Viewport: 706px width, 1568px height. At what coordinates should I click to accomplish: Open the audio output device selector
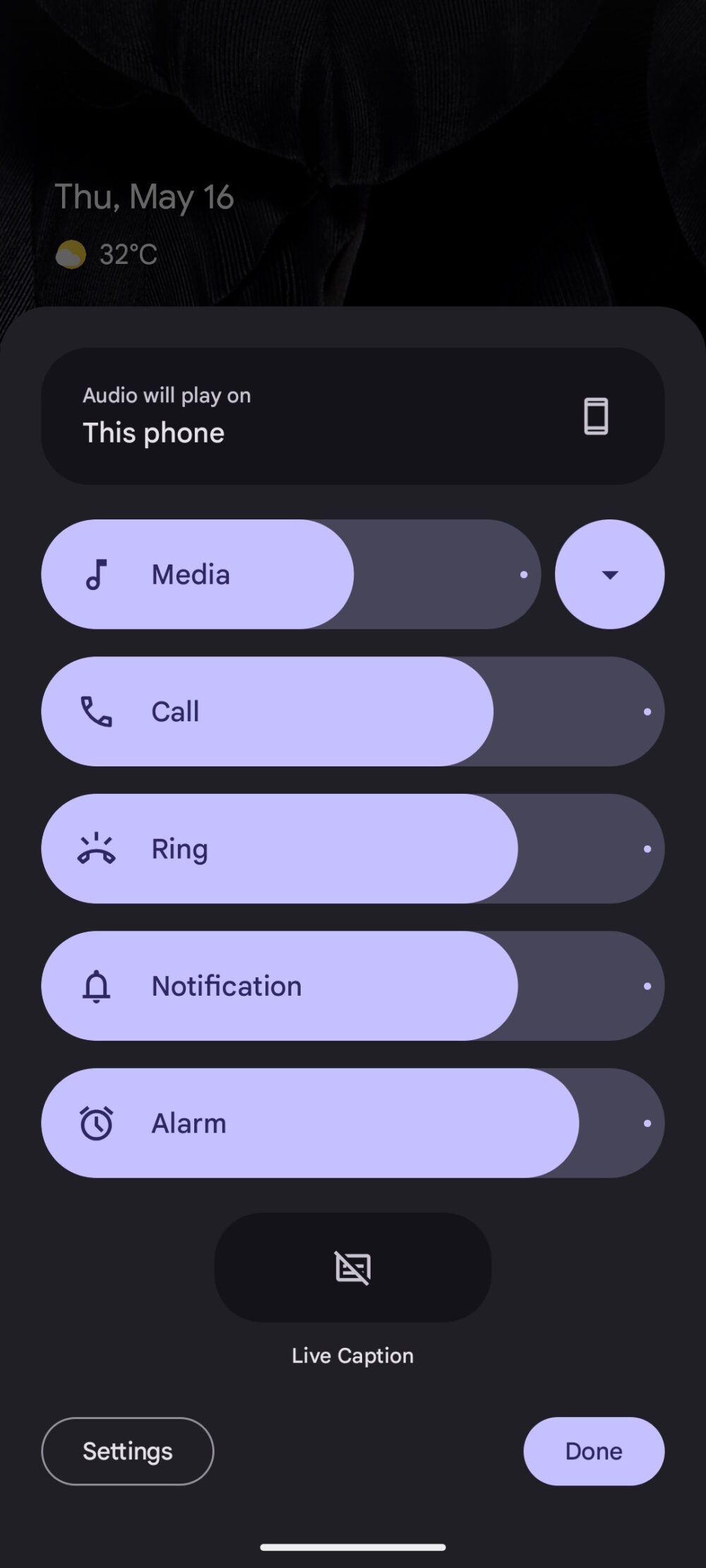click(353, 415)
